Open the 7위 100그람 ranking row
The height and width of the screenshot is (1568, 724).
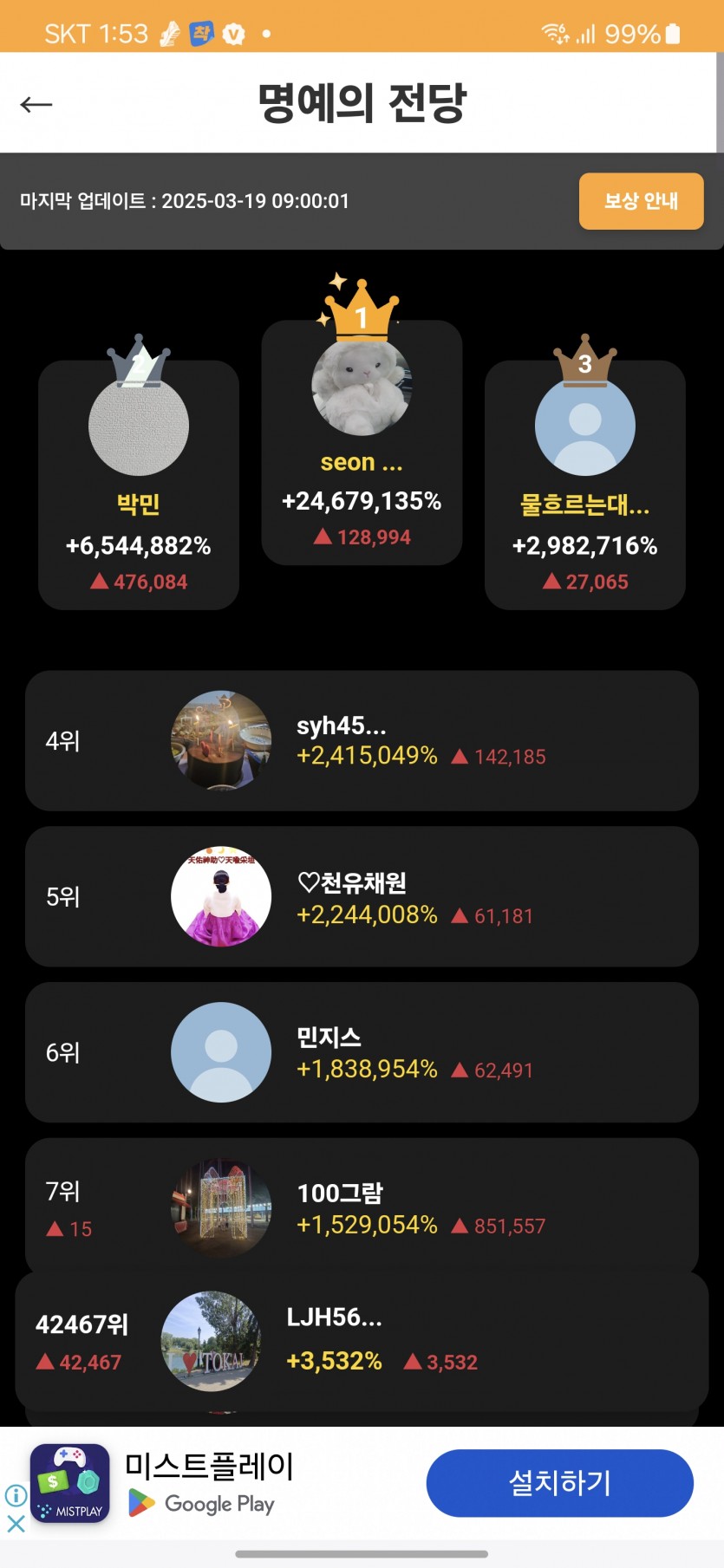click(362, 1206)
